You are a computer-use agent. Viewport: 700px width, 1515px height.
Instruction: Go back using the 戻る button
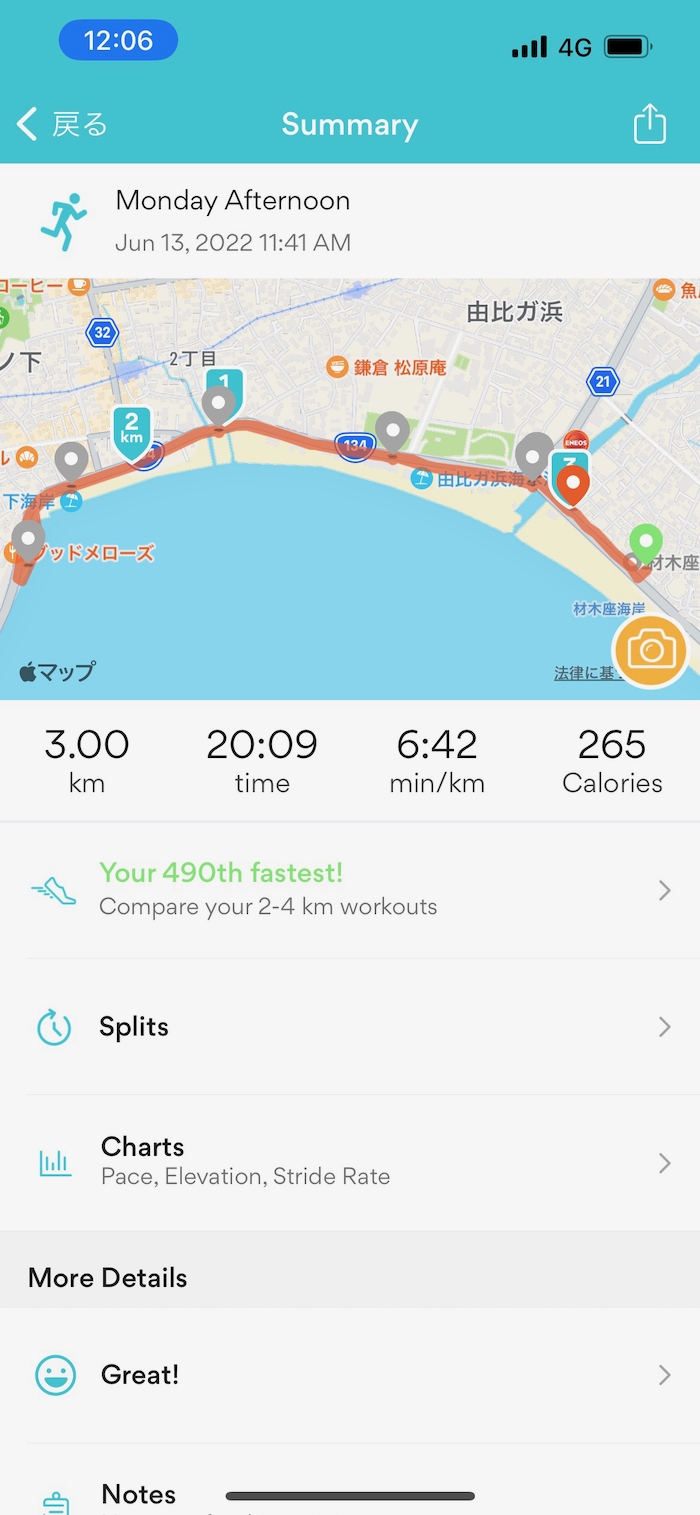click(x=62, y=125)
